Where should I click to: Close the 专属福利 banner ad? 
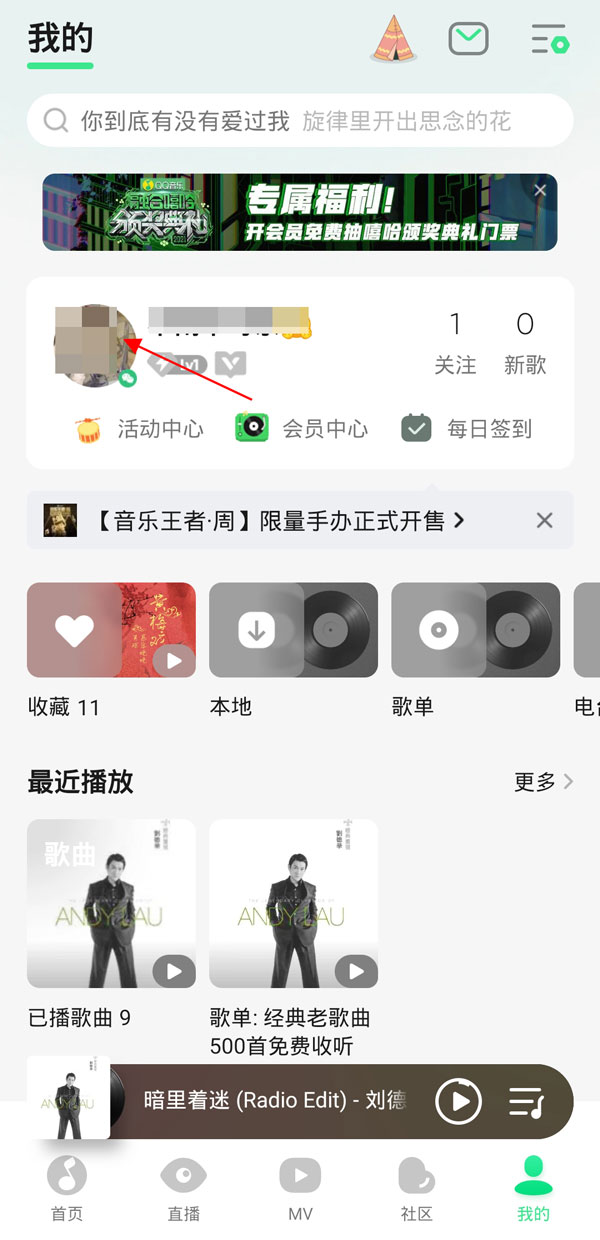click(541, 190)
